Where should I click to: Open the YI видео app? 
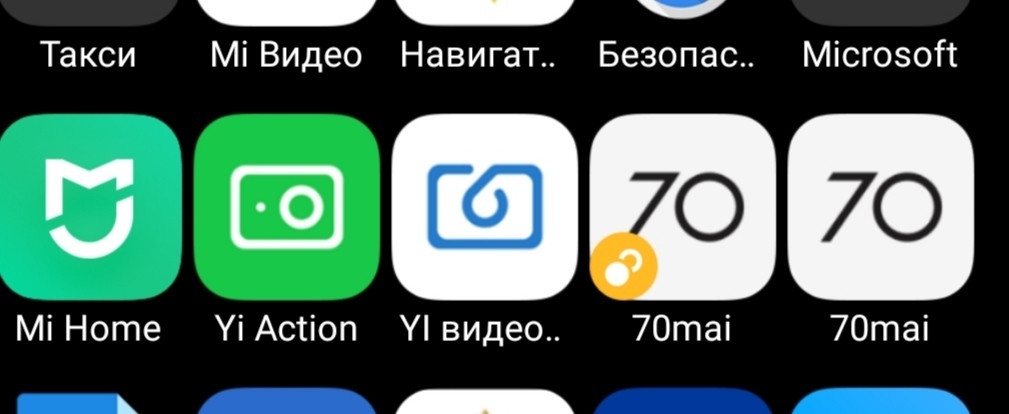tap(484, 207)
